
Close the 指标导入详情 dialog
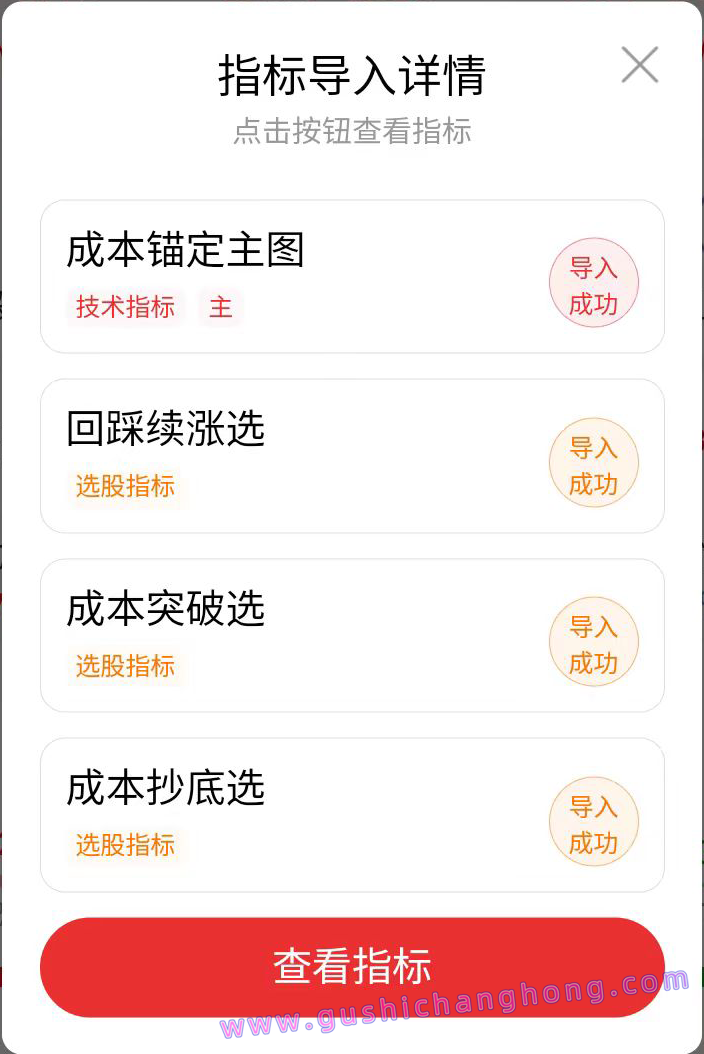click(640, 65)
